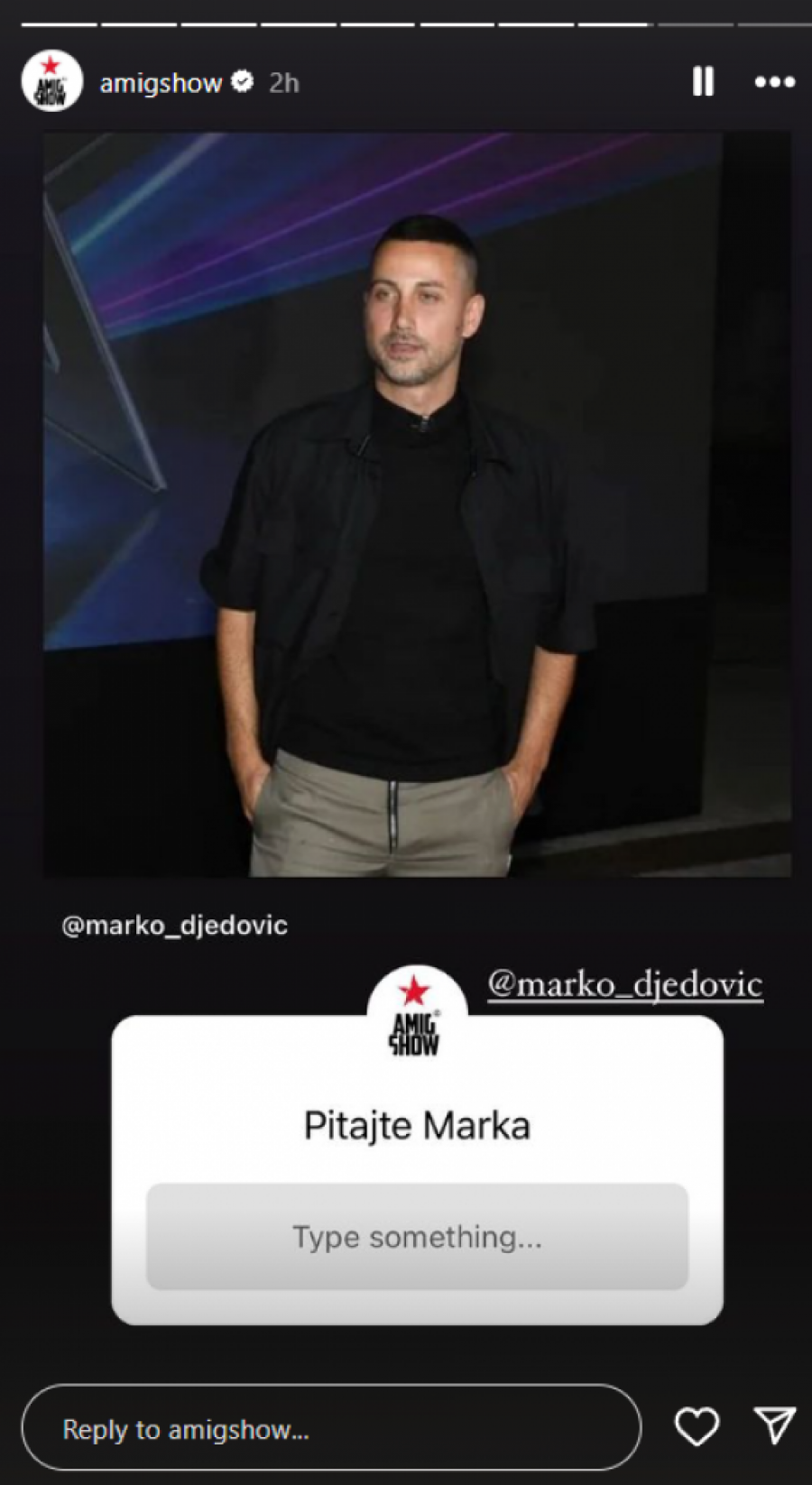
Task: Focus the Reply to amigshow field
Action: pyautogui.click(x=330, y=1429)
